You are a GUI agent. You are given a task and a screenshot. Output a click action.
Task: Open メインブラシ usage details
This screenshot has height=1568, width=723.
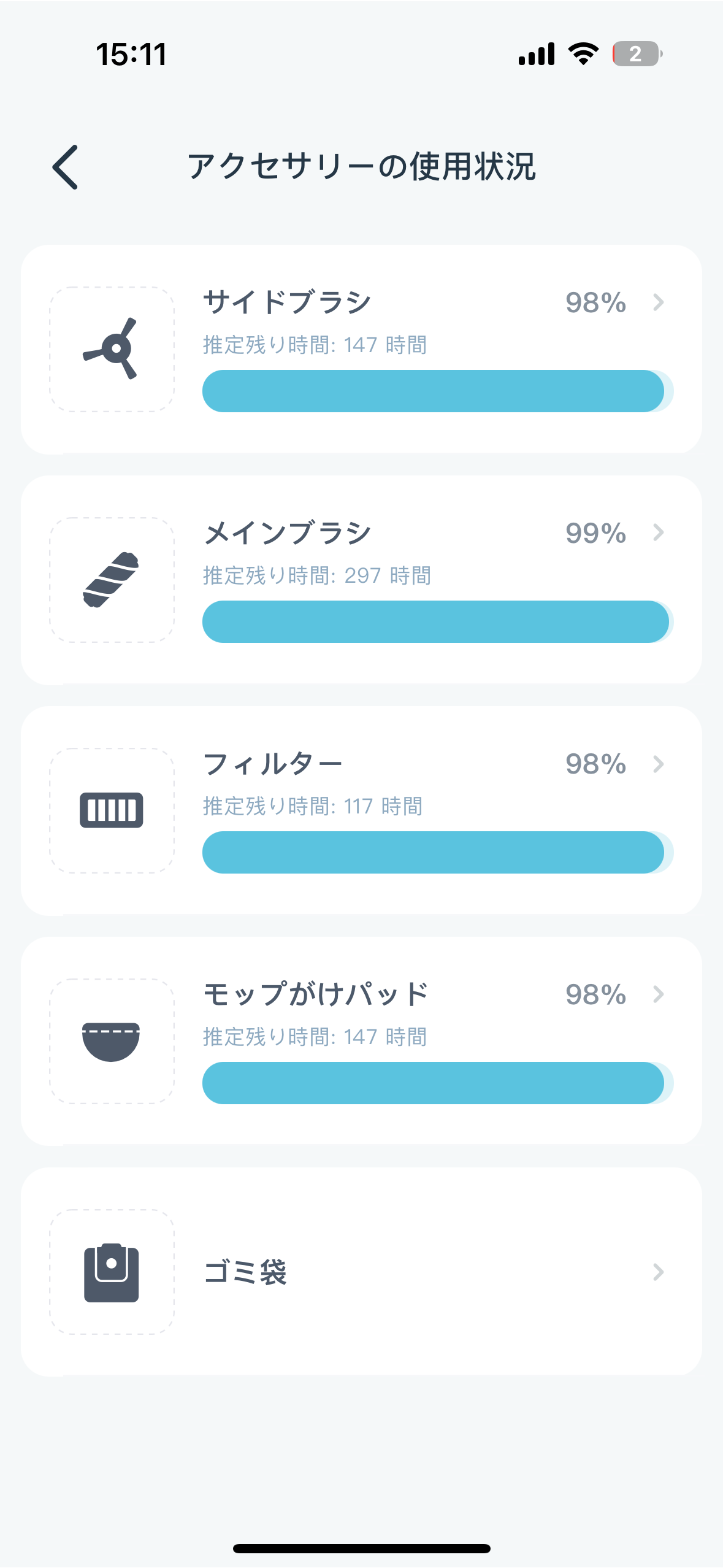click(x=361, y=580)
